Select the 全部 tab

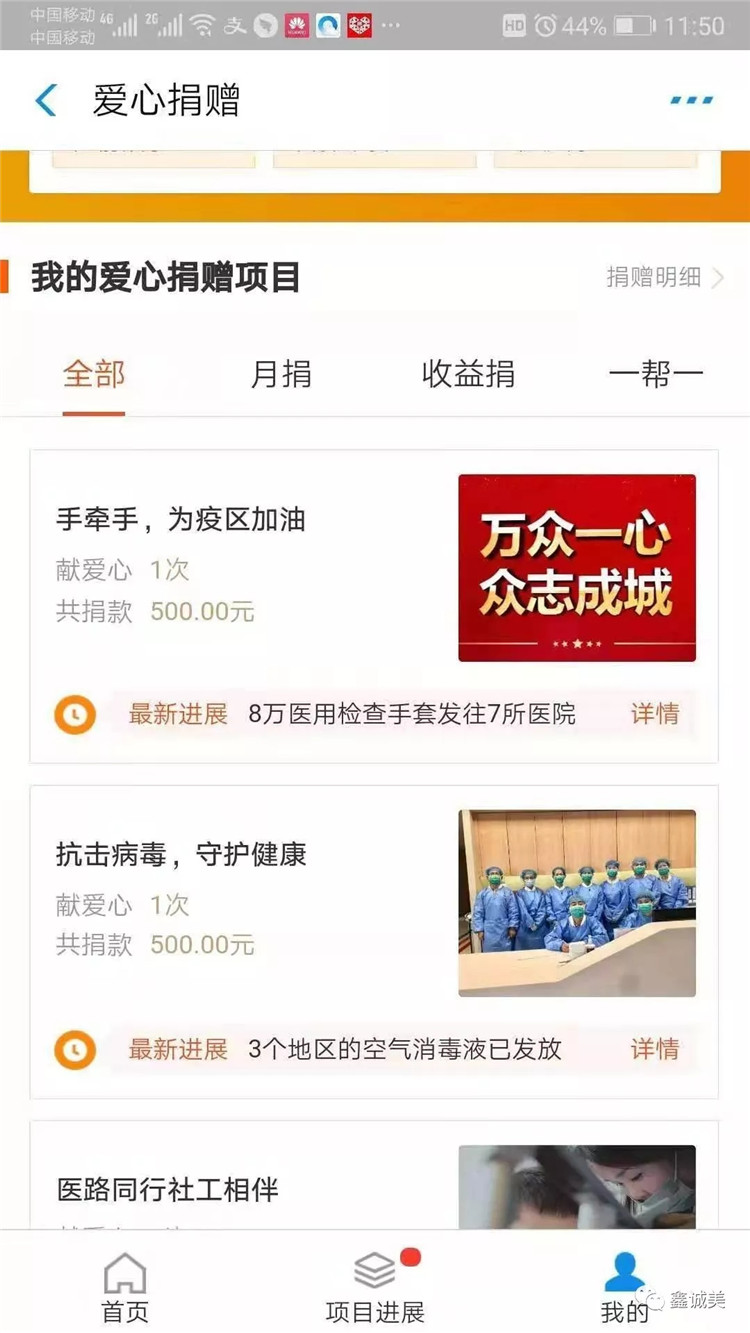(x=94, y=375)
